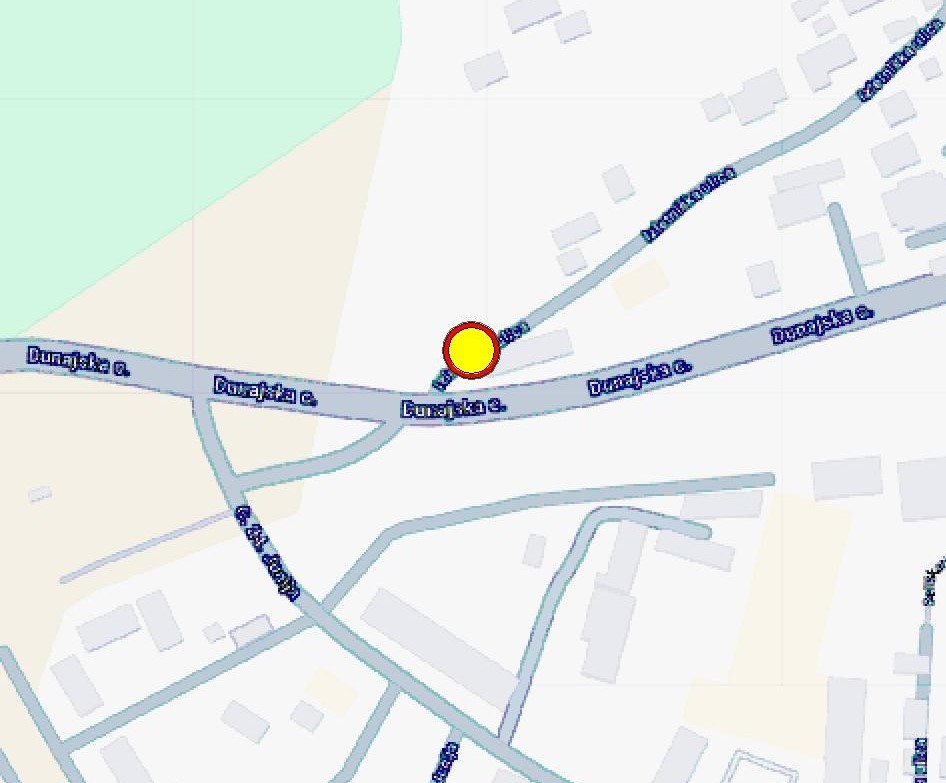Tap the yellow location marker on Dunajska
The width and height of the screenshot is (946, 783).
471,350
